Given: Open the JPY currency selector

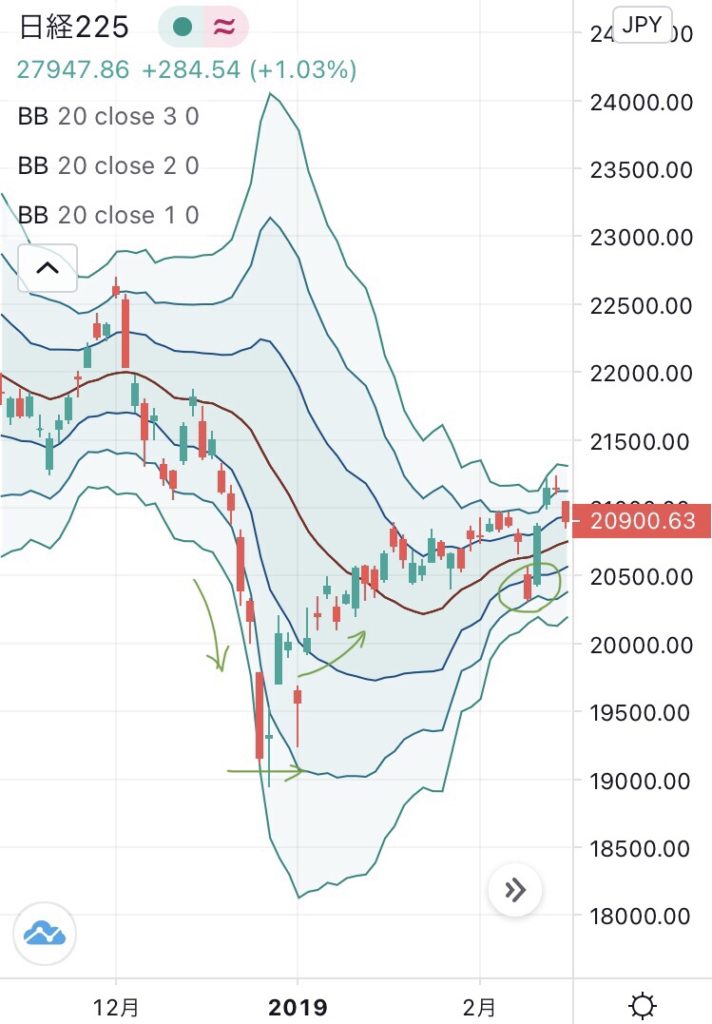Looking at the screenshot, I should tap(642, 25).
